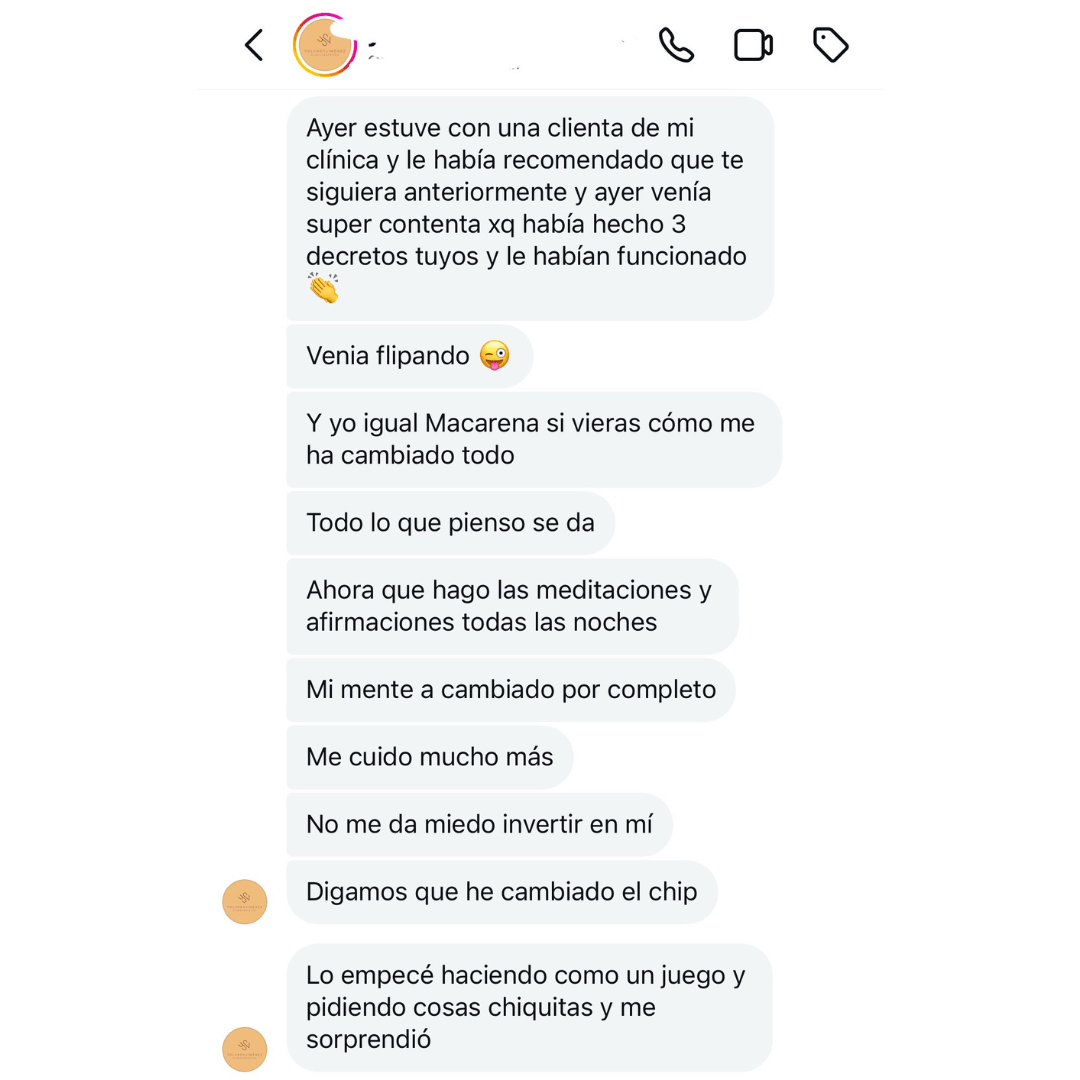This screenshot has height=1080, width=1080.
Task: Go back to the inbox
Action: (x=254, y=45)
